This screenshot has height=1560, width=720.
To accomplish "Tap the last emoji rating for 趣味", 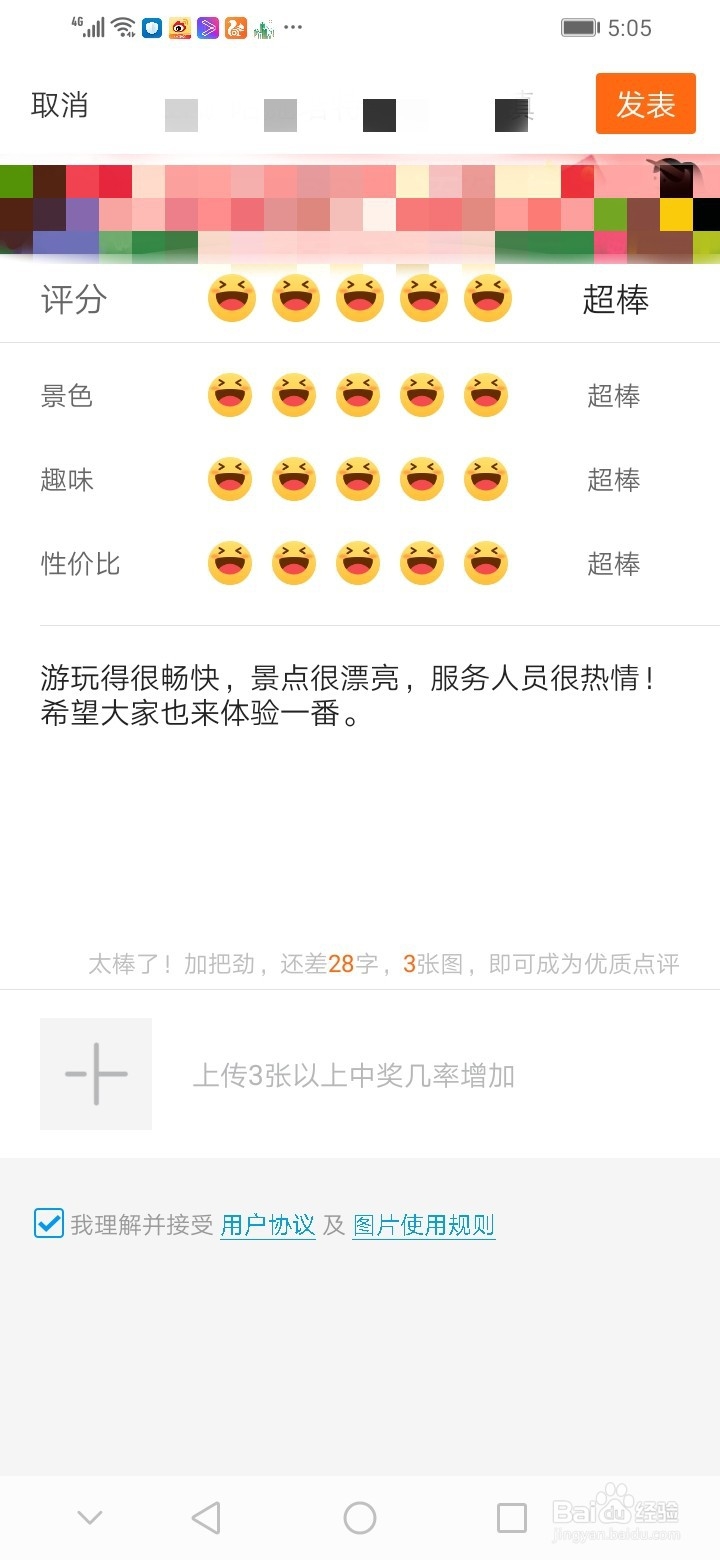I will coord(486,479).
